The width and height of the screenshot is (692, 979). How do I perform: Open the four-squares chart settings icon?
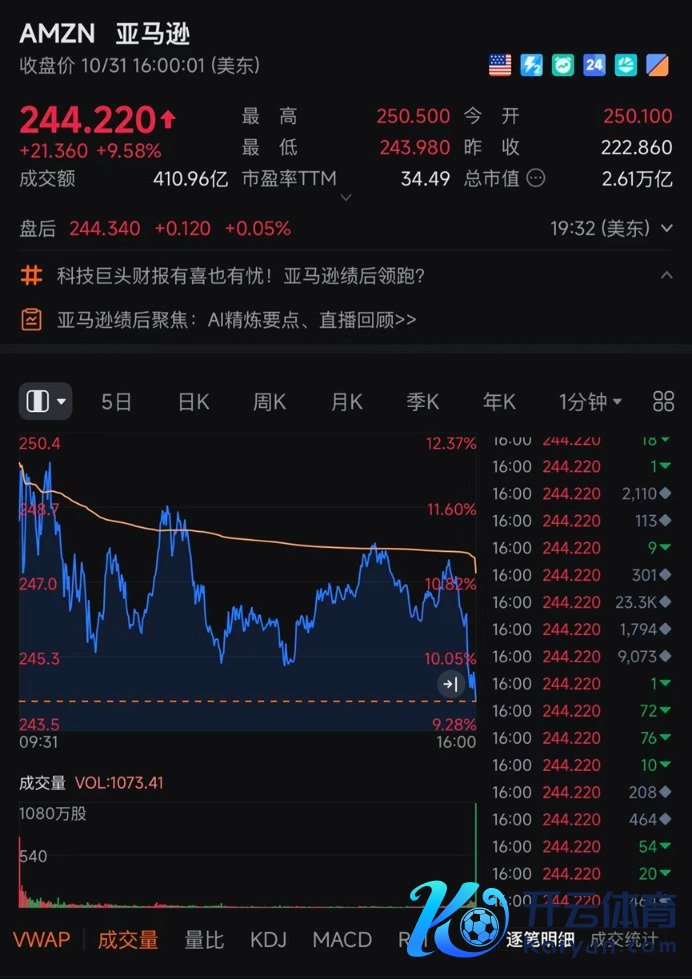pyautogui.click(x=663, y=402)
